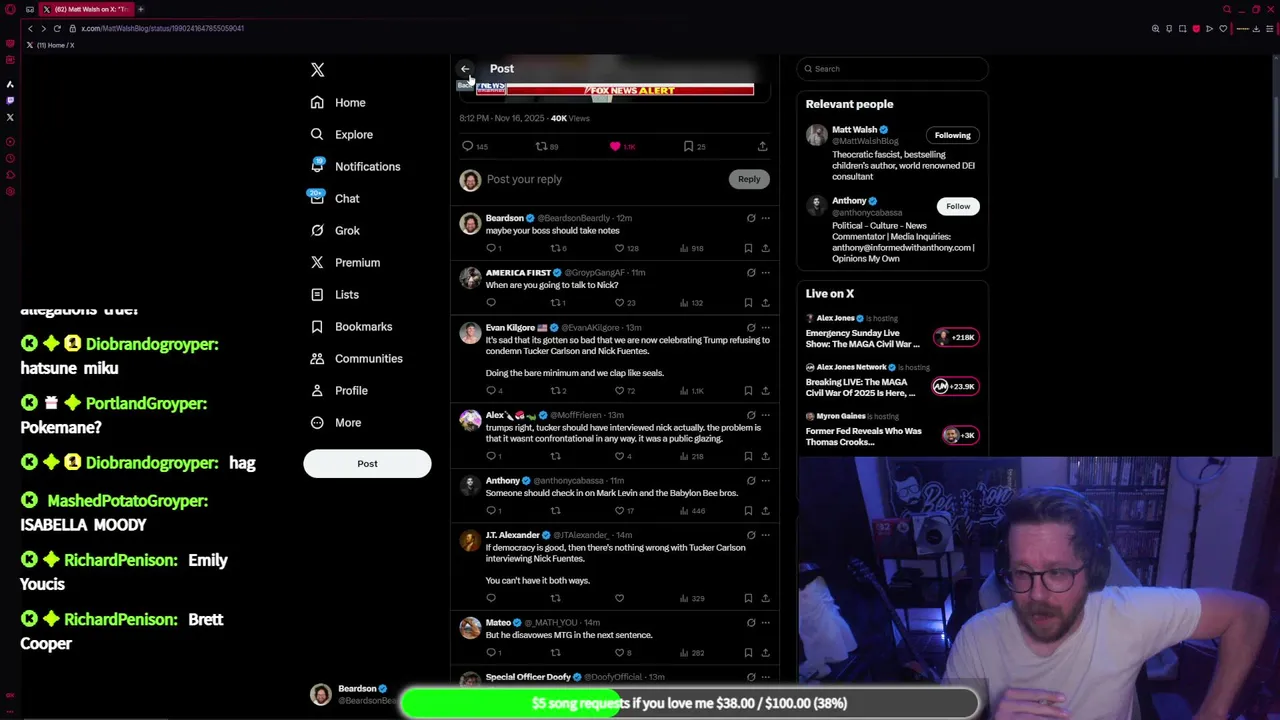The image size is (1280, 720).
Task: Open Bookmarks in the sidebar
Action: 362,327
